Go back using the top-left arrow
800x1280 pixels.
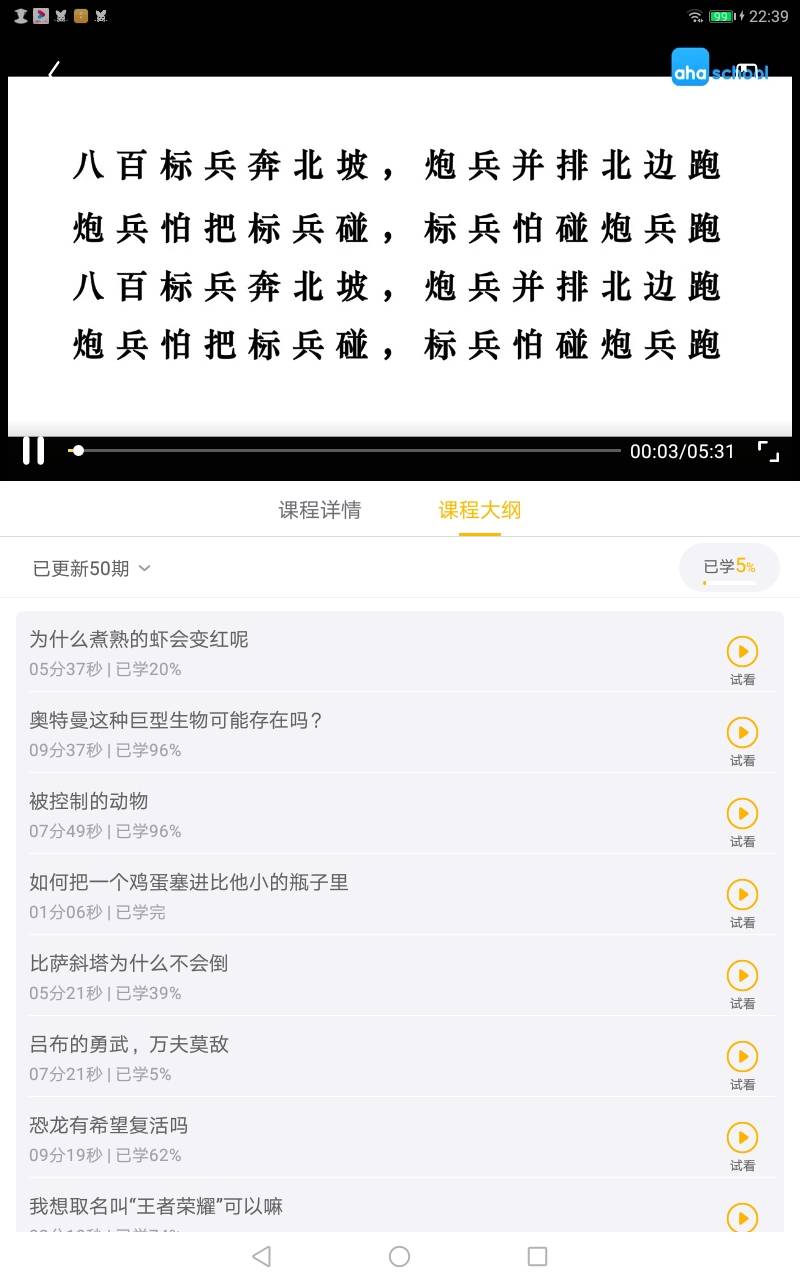(54, 70)
